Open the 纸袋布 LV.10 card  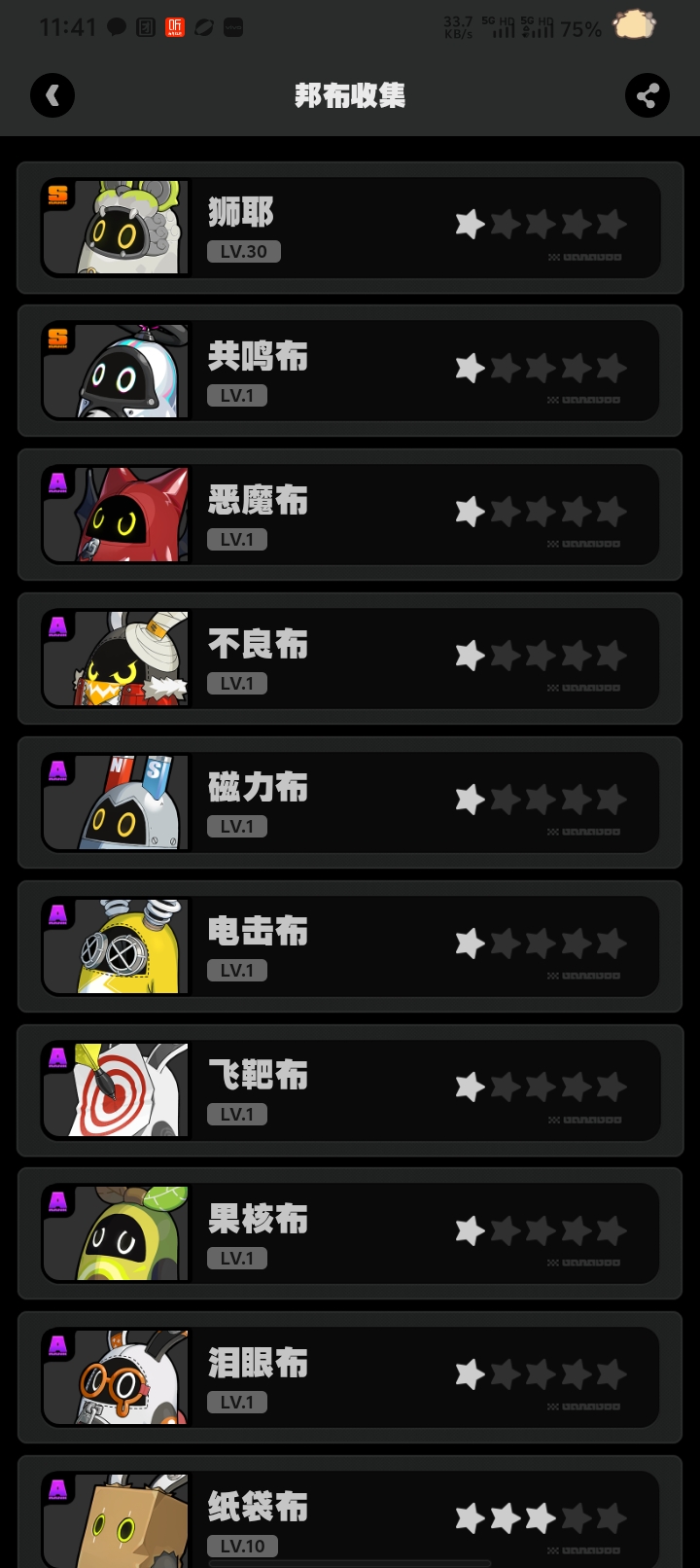[x=350, y=1517]
